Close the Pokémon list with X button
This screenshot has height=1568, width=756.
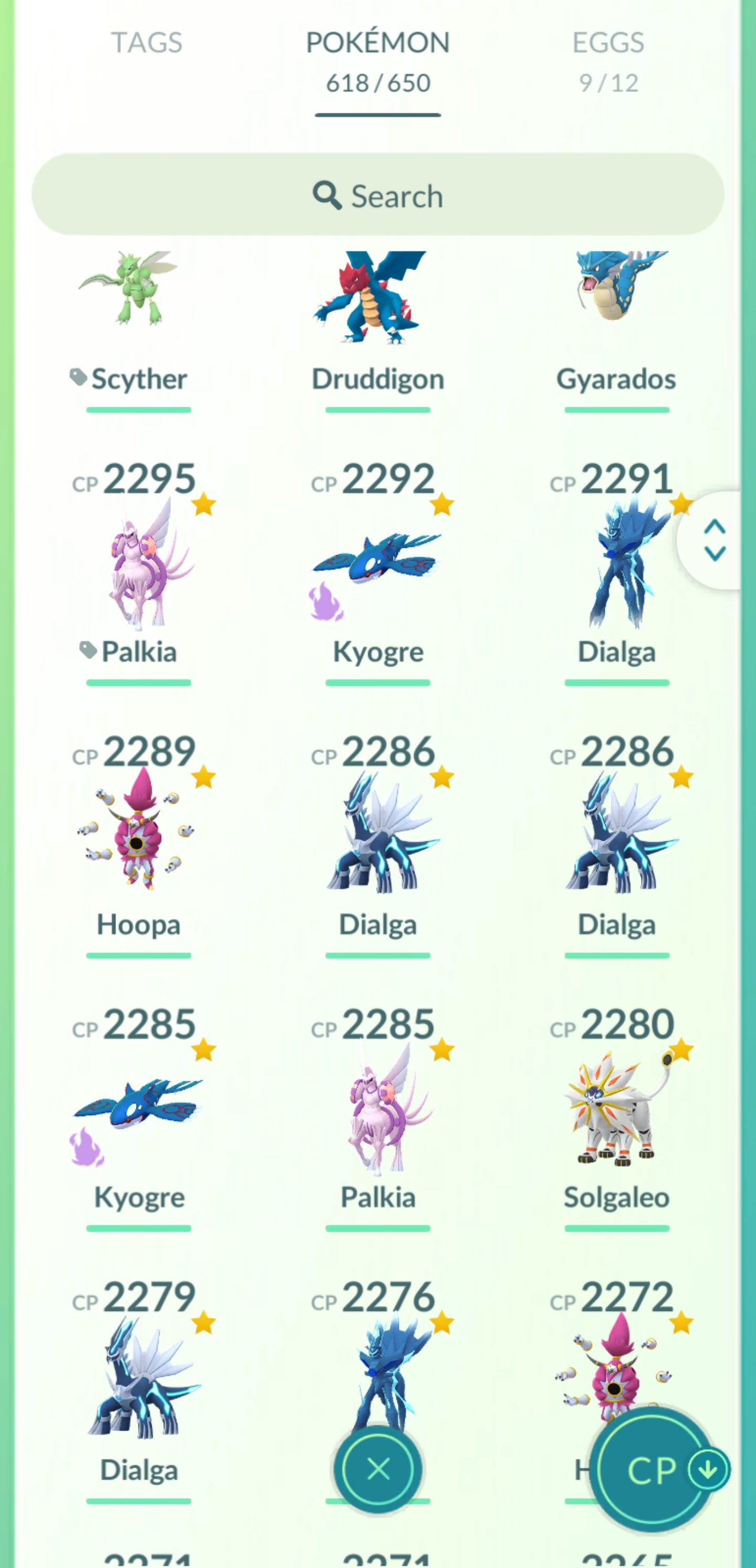(x=379, y=1469)
